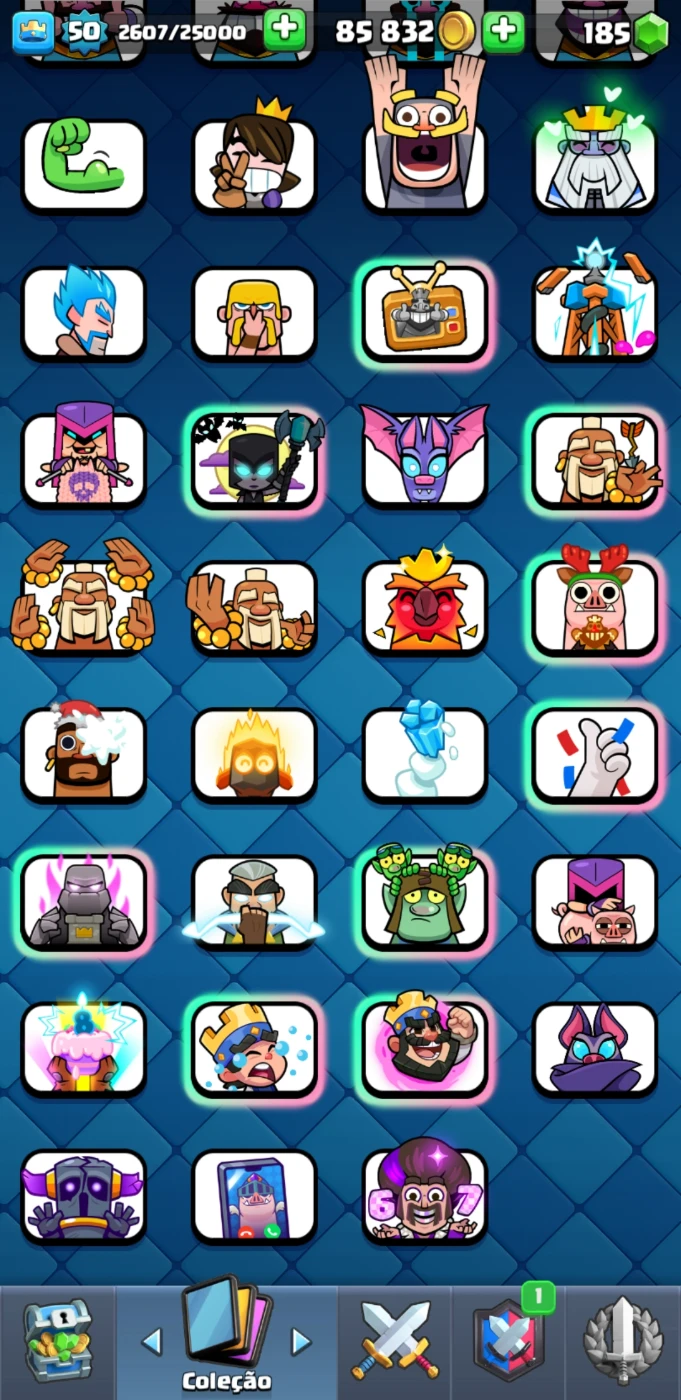Pick the crossed fingers emote
Viewport: 681px width, 1400px height.
(x=595, y=753)
